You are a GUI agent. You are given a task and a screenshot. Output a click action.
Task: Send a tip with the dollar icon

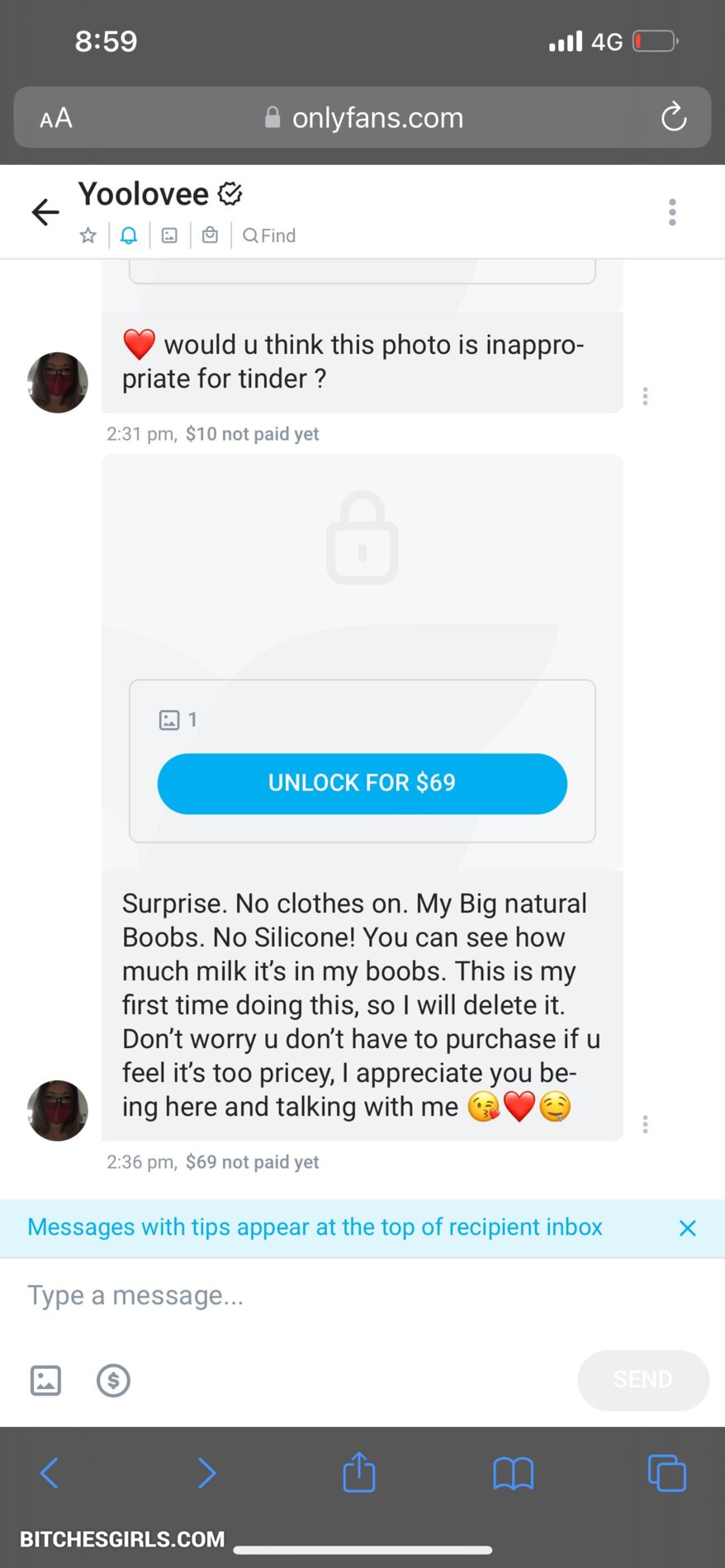113,1380
